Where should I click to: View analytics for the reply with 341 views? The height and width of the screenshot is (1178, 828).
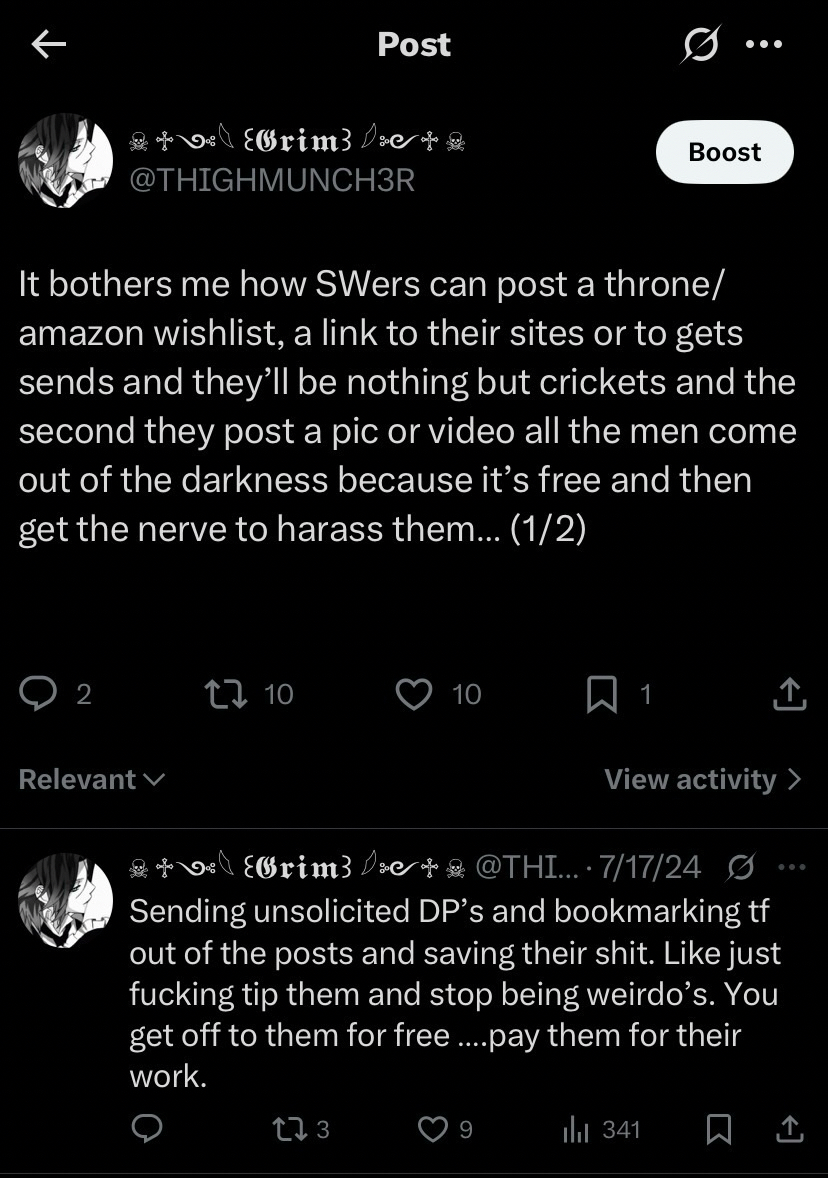click(x=577, y=1129)
